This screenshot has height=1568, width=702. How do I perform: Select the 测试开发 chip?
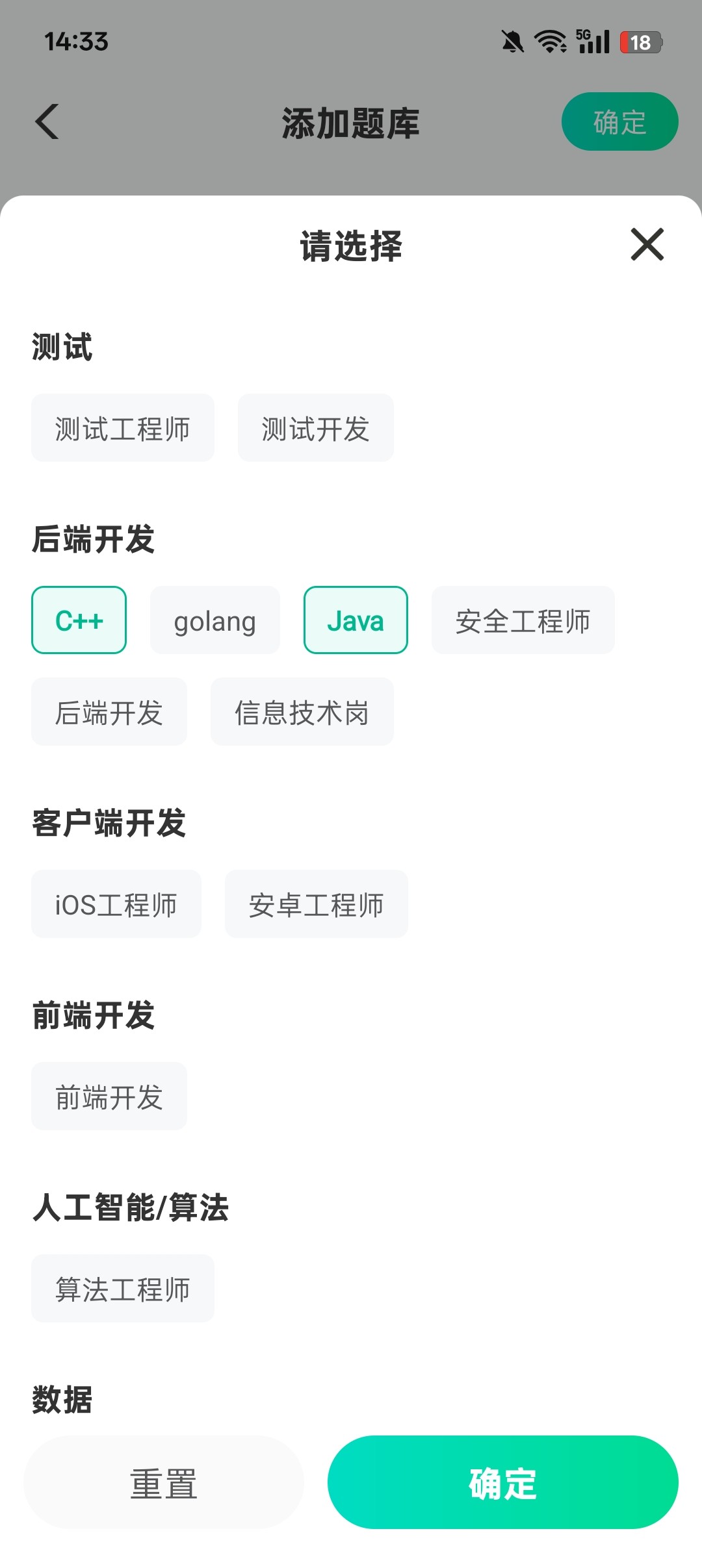[x=316, y=427]
